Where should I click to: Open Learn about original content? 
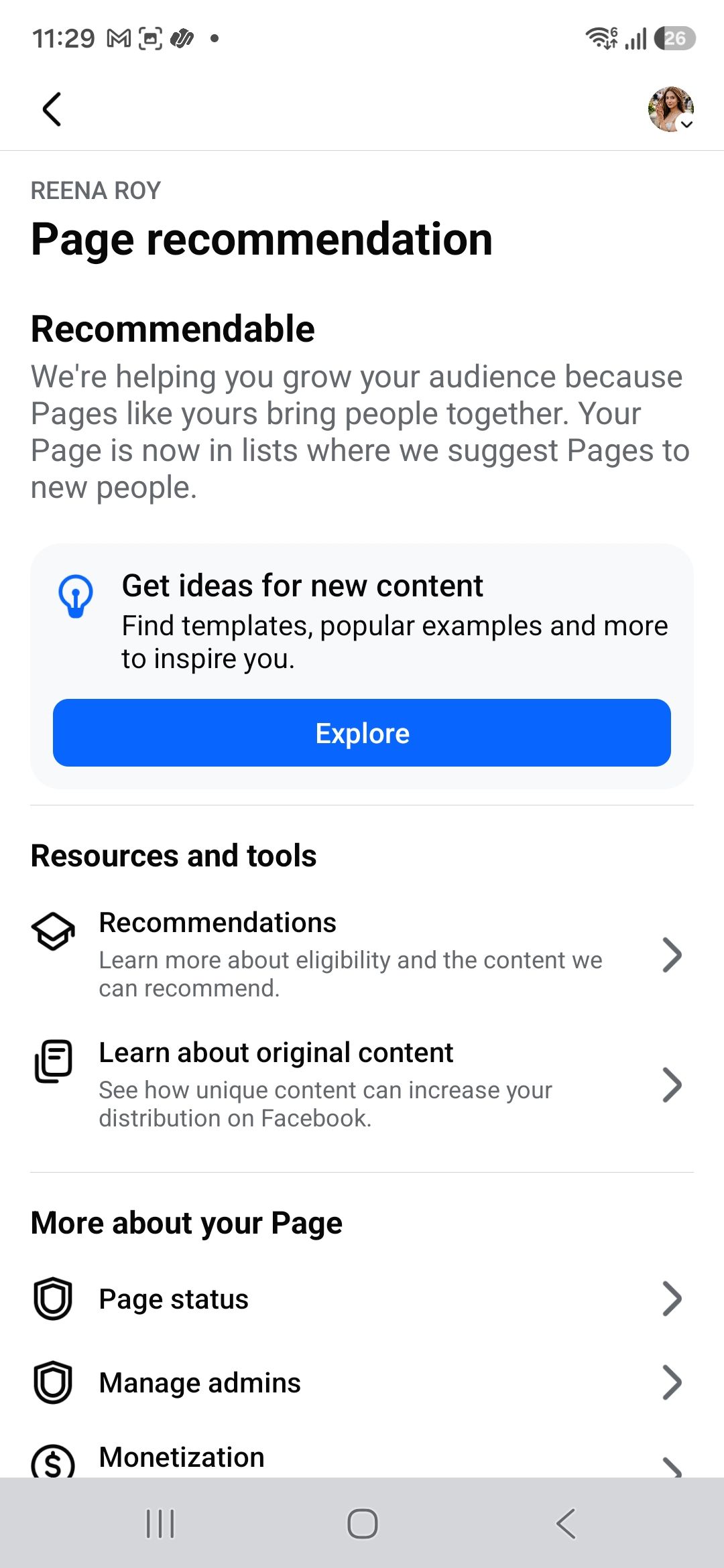pos(362,1084)
